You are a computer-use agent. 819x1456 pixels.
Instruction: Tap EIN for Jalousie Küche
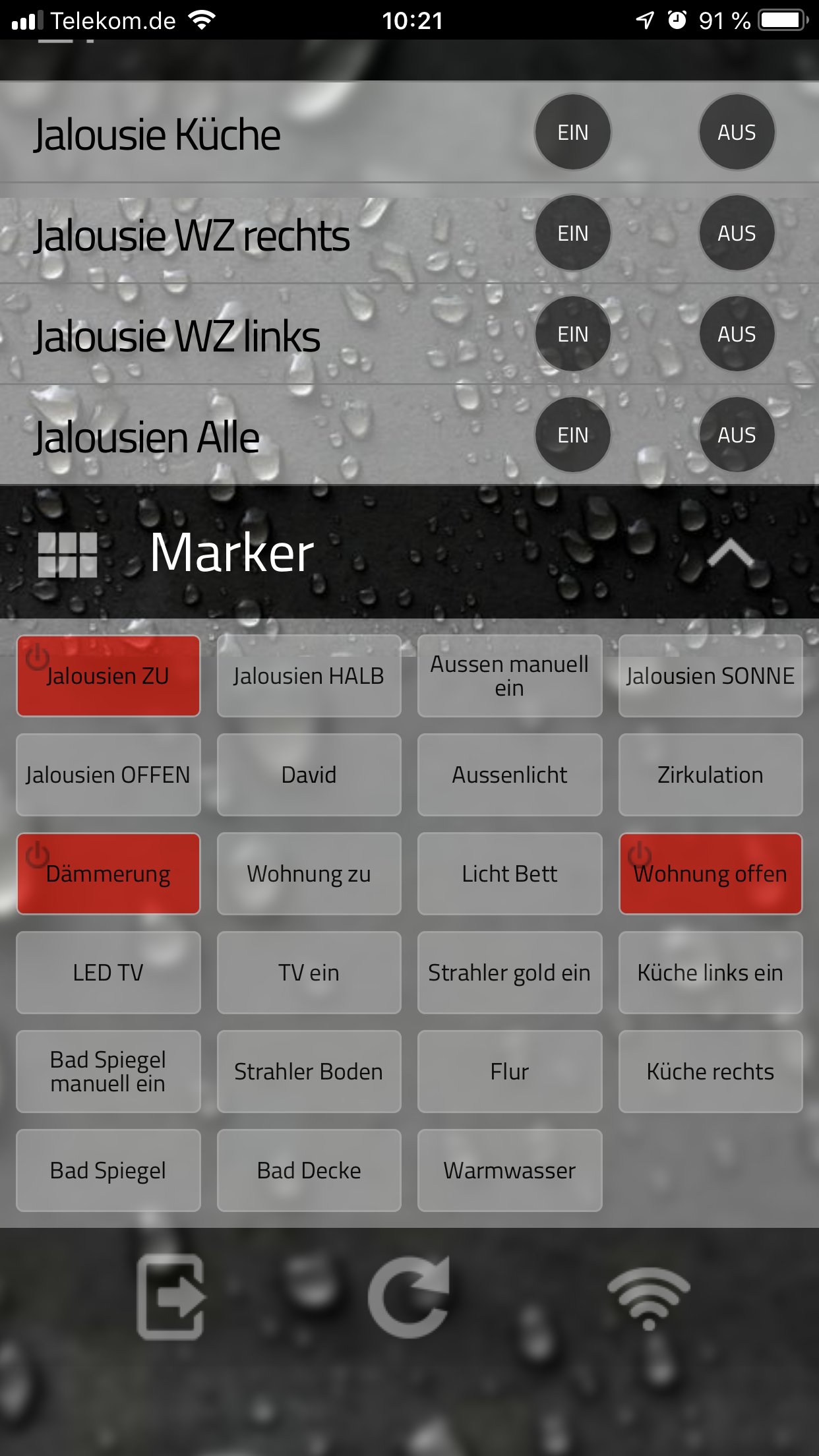coord(572,133)
